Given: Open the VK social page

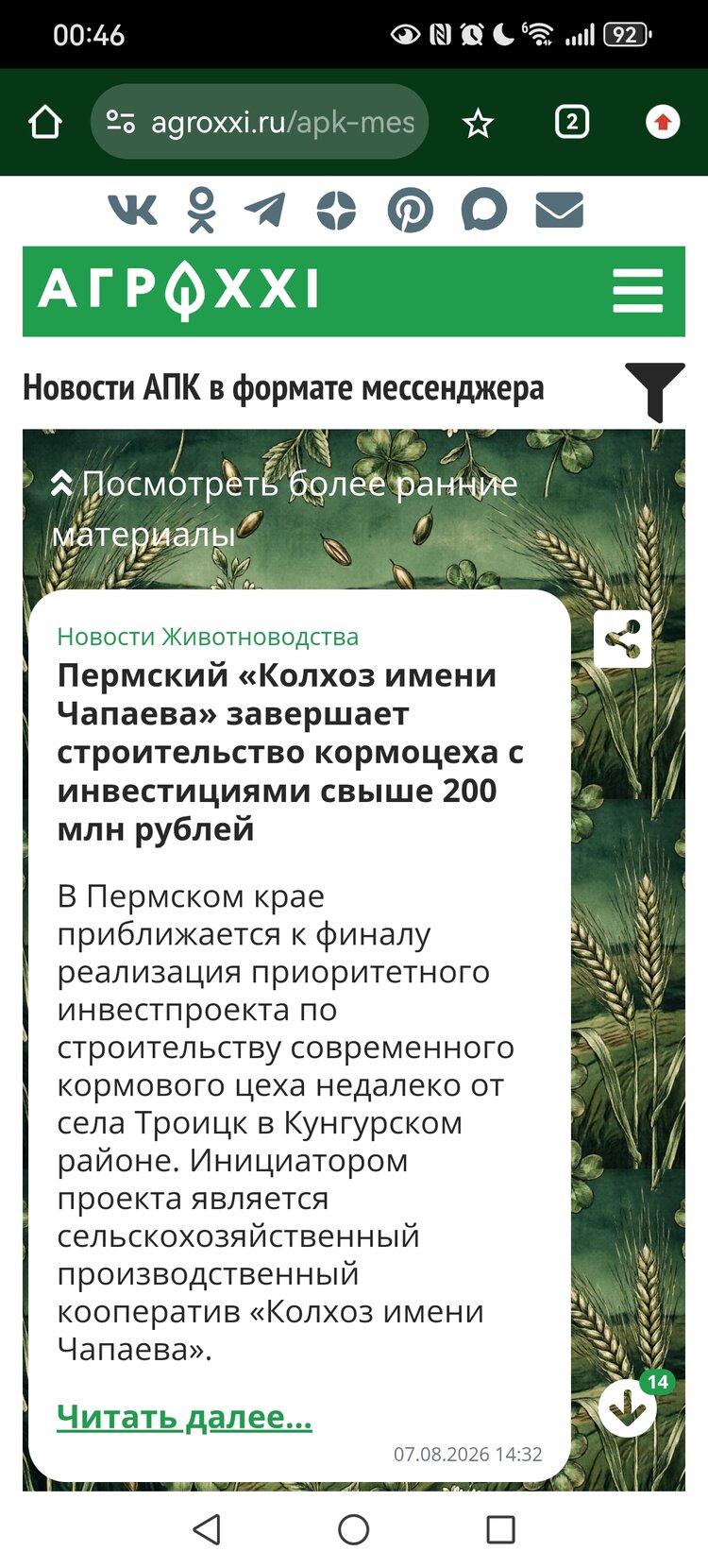Looking at the screenshot, I should tap(133, 209).
